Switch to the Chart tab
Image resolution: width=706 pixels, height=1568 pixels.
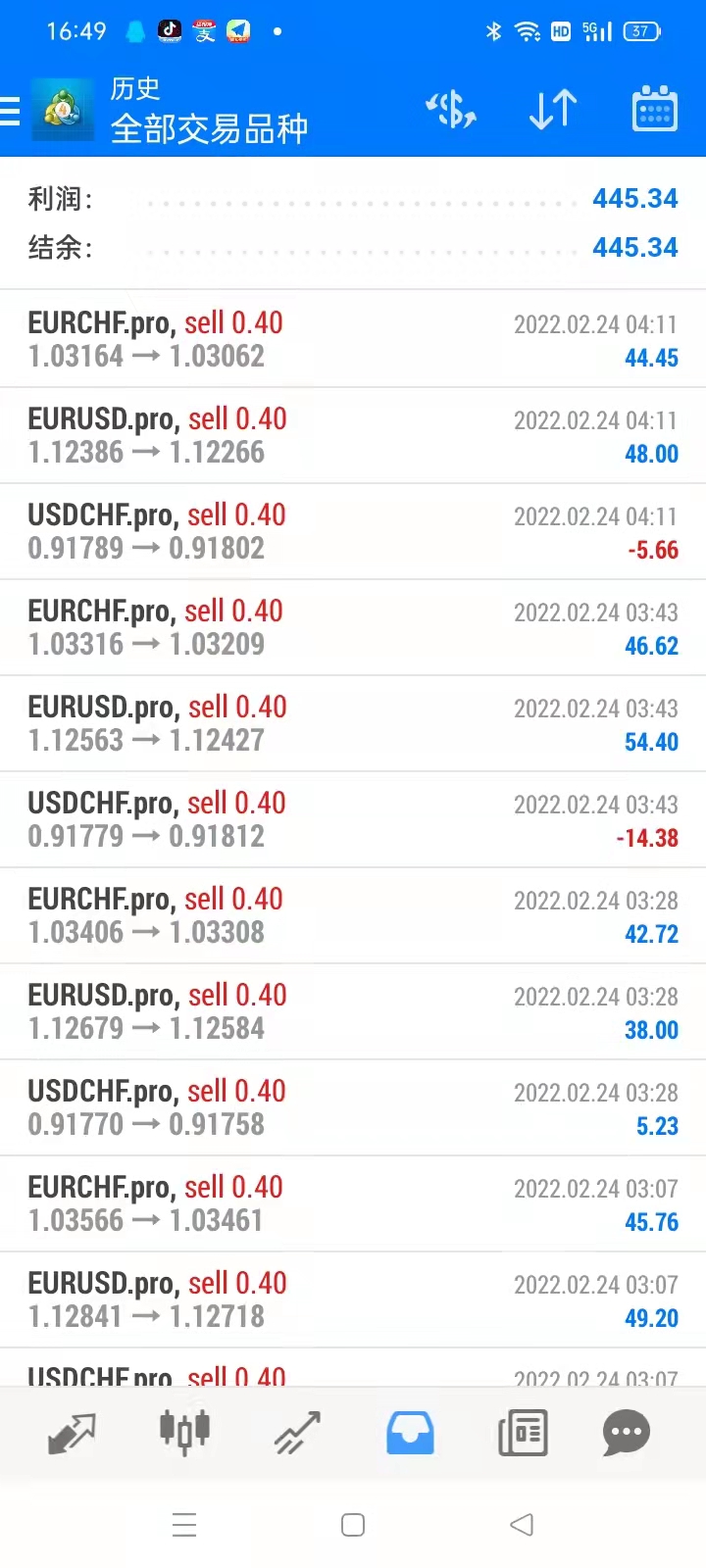tap(184, 1433)
